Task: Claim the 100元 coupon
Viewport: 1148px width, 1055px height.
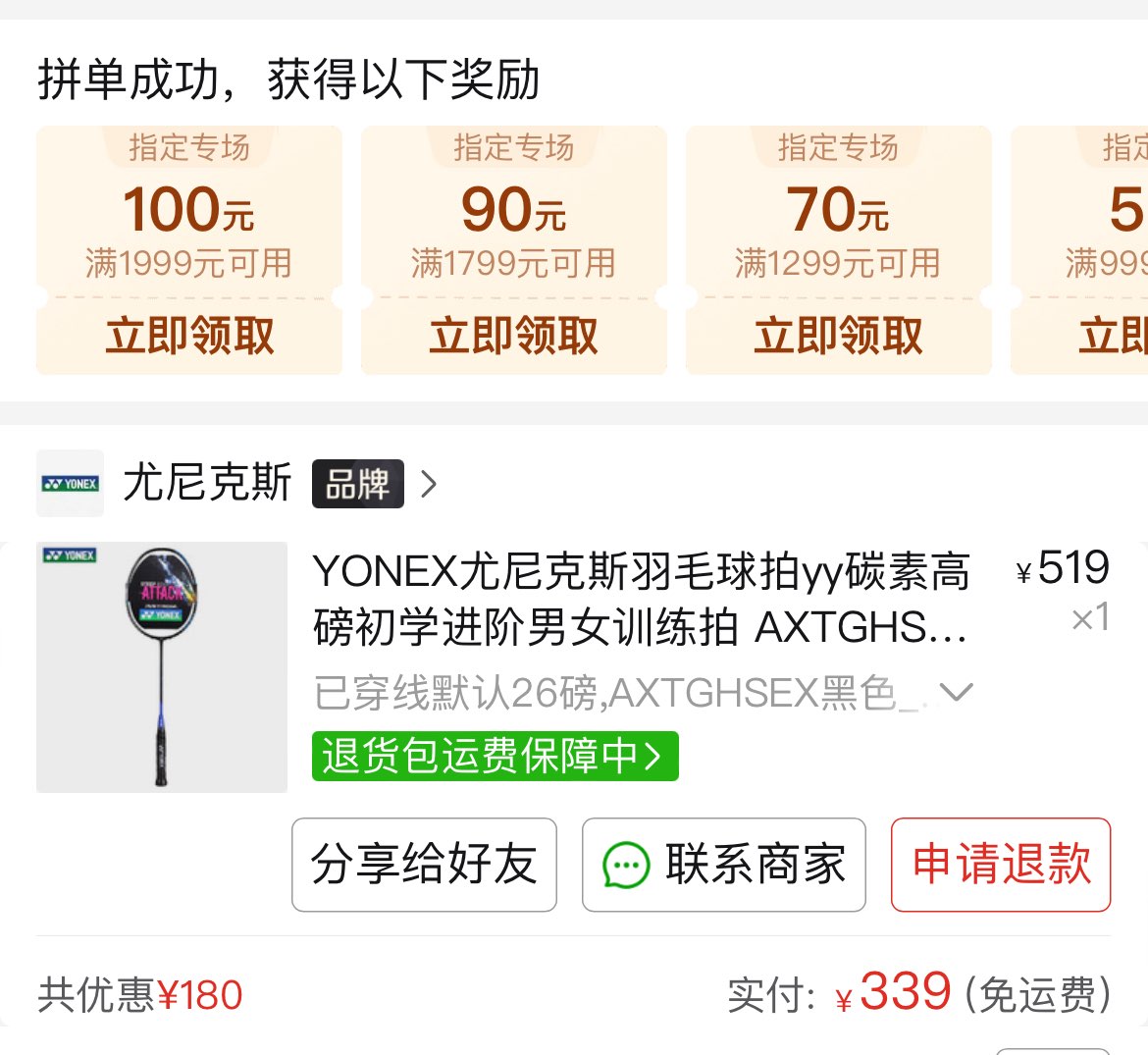Action: (x=189, y=336)
